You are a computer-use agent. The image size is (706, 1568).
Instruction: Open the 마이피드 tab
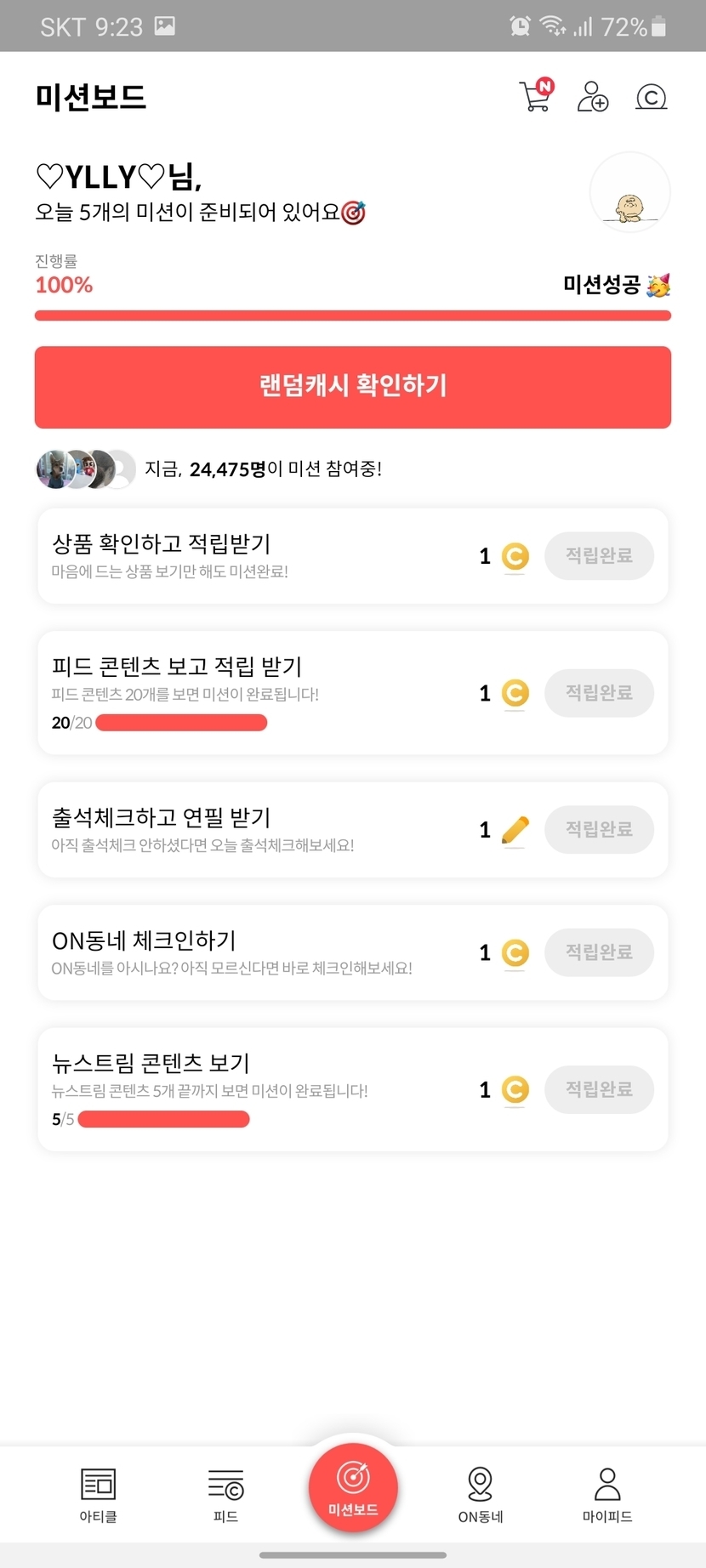click(x=607, y=1495)
